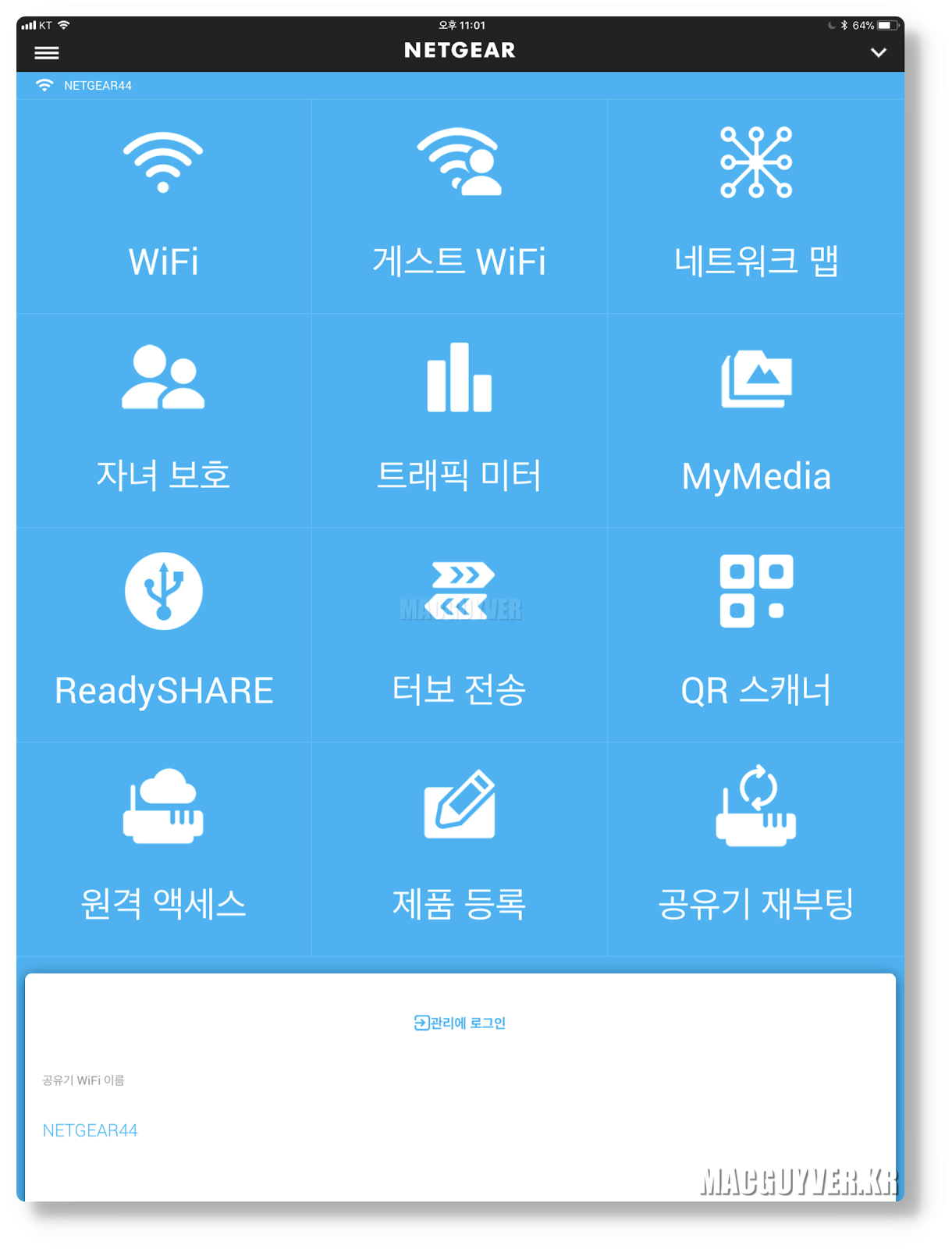The height and width of the screenshot is (1249, 952).
Task: Open 자녀 보호 parental controls
Action: tap(163, 421)
